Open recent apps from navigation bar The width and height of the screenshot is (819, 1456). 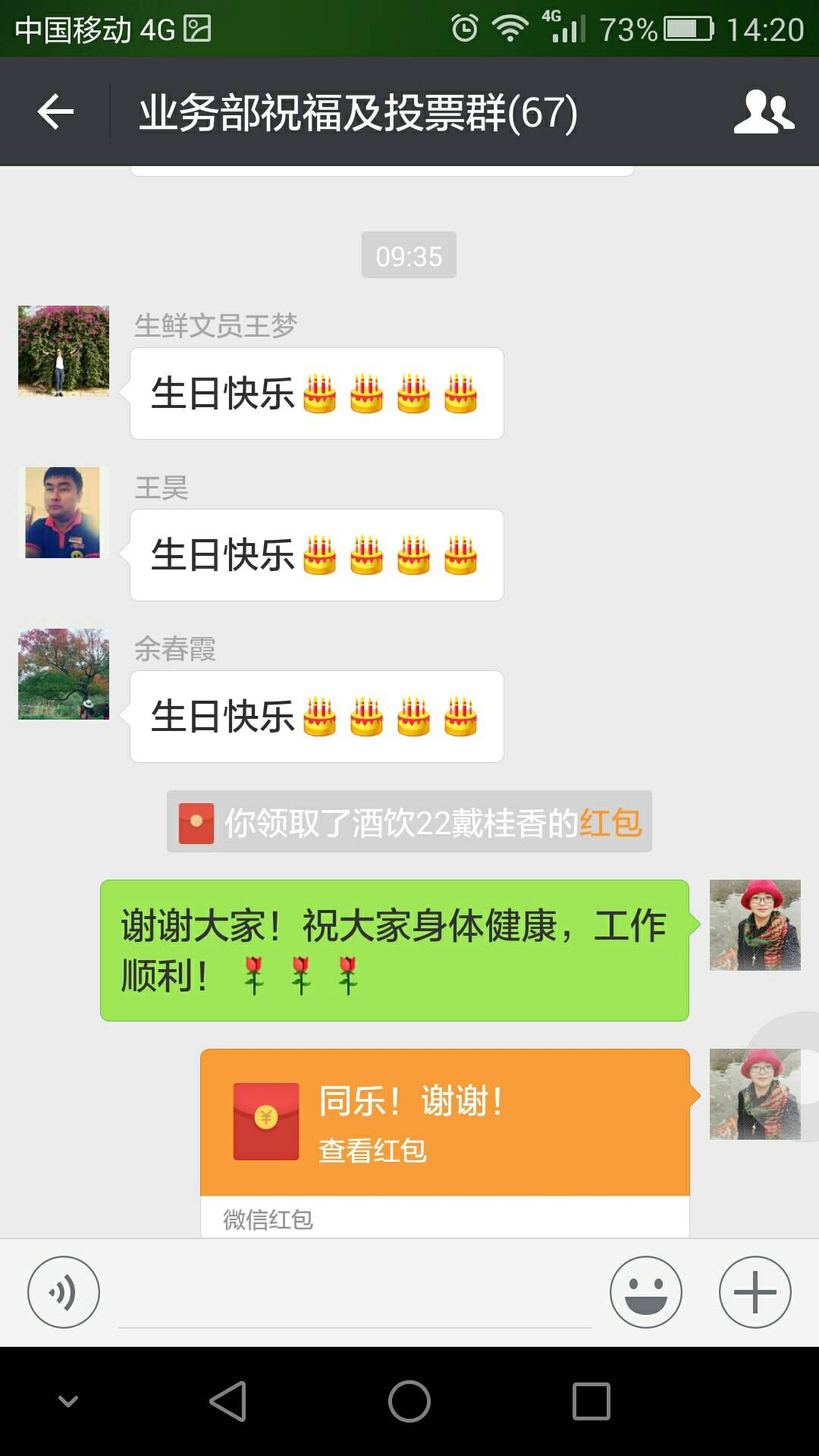coord(591,1401)
